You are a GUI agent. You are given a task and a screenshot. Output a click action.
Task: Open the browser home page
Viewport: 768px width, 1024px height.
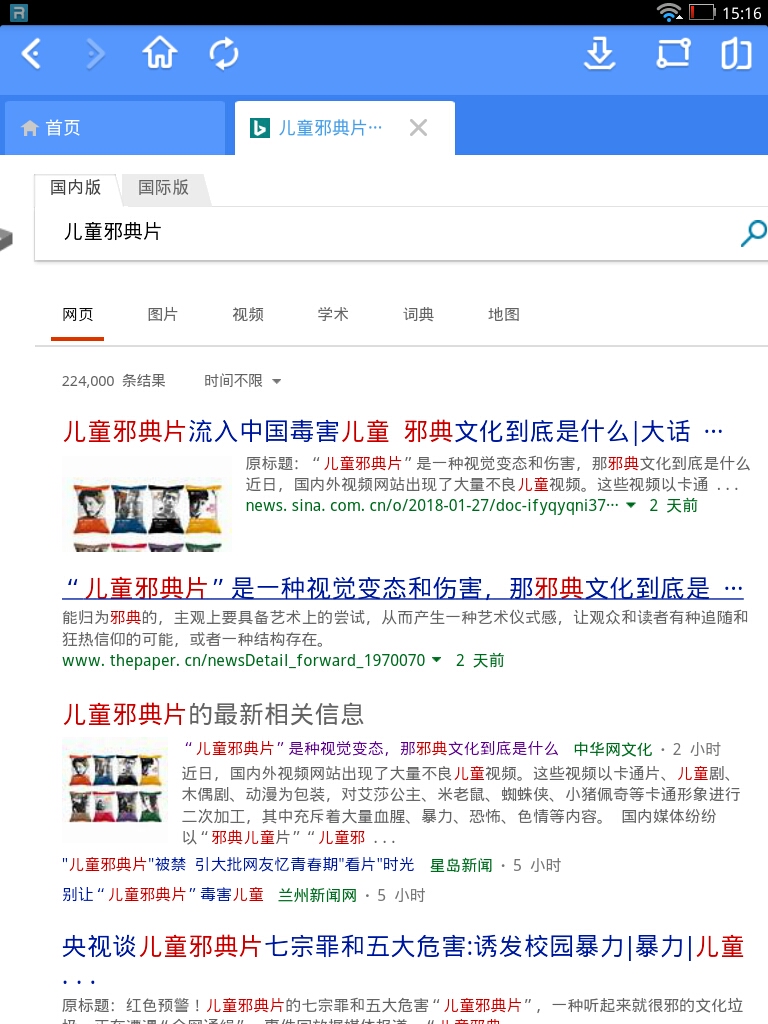click(x=160, y=54)
